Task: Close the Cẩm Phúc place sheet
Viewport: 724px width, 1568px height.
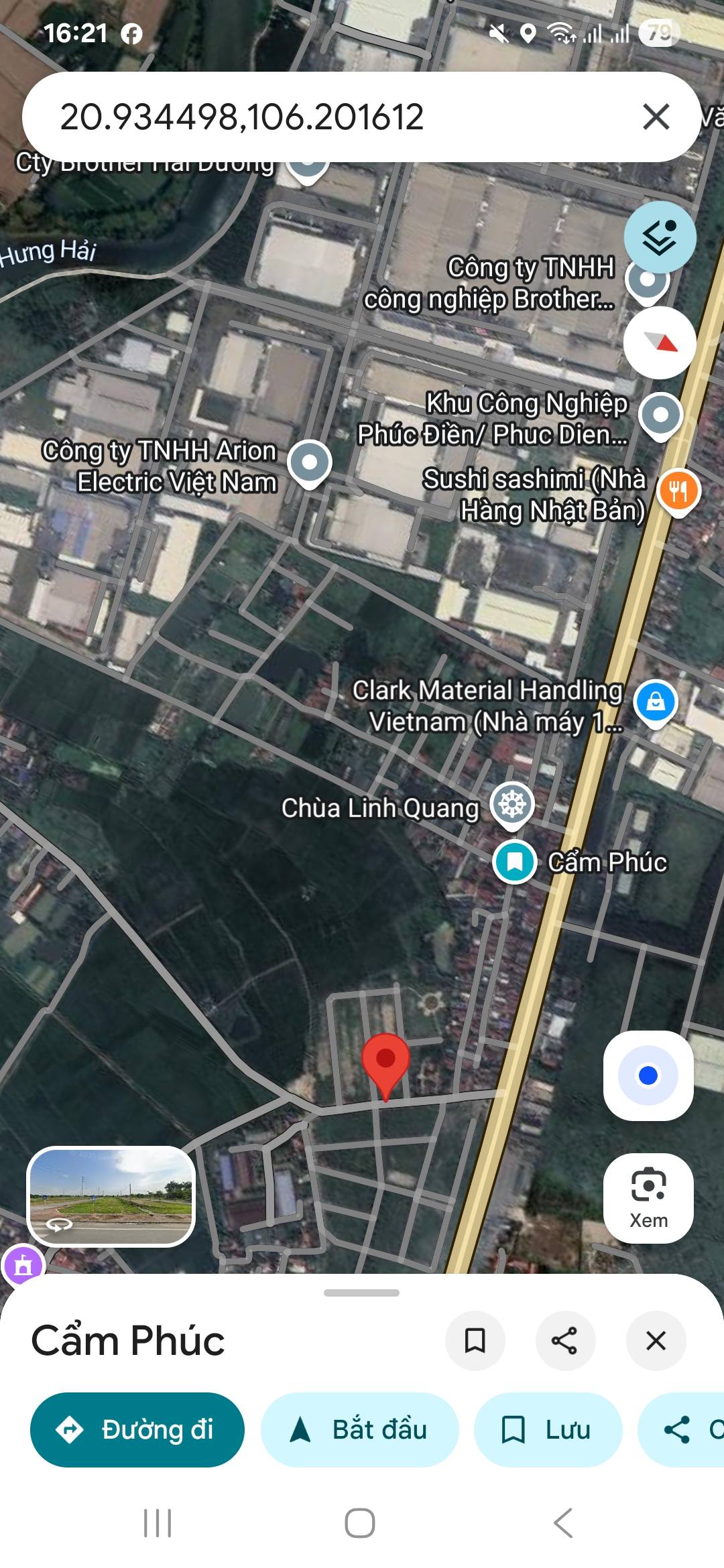Action: coord(656,1340)
